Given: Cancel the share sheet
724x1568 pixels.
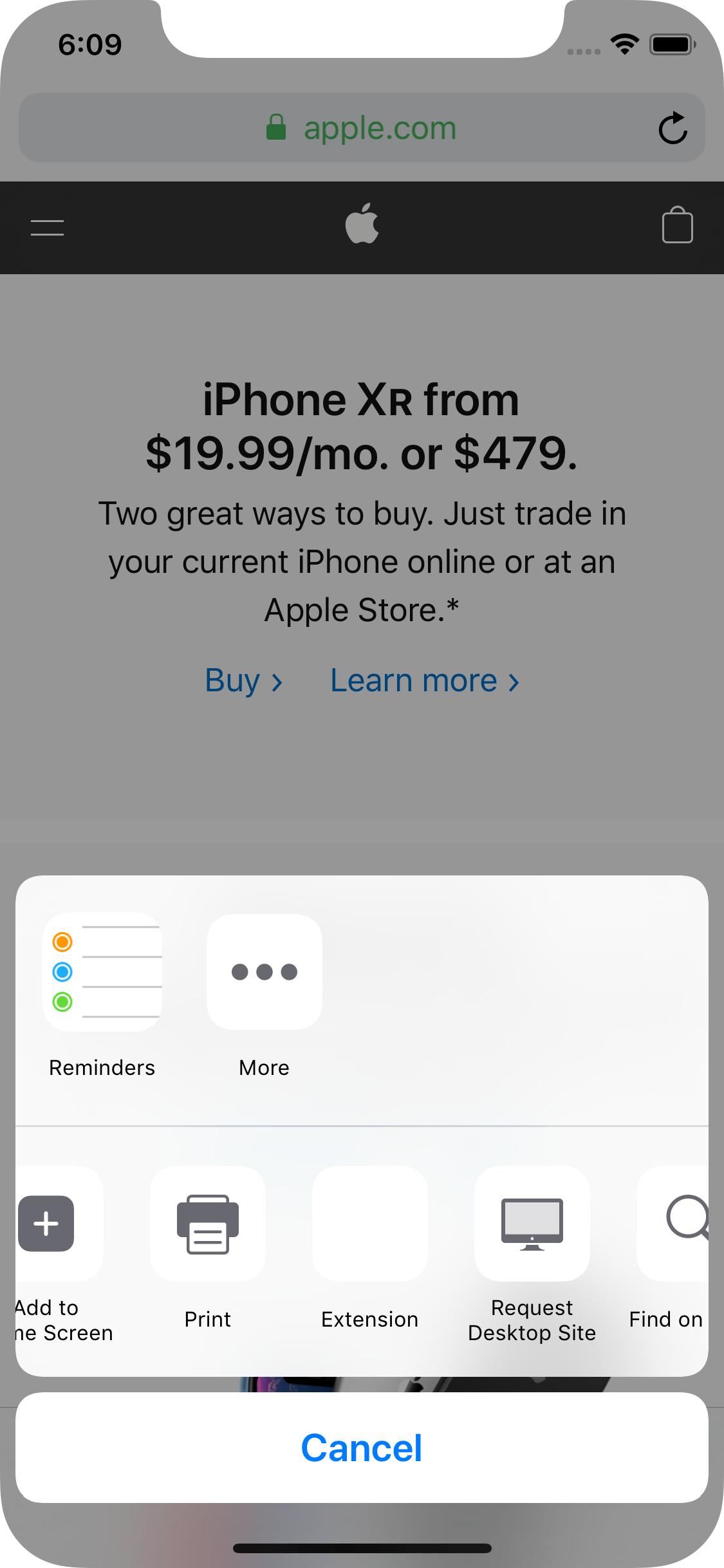Looking at the screenshot, I should pos(362,1448).
